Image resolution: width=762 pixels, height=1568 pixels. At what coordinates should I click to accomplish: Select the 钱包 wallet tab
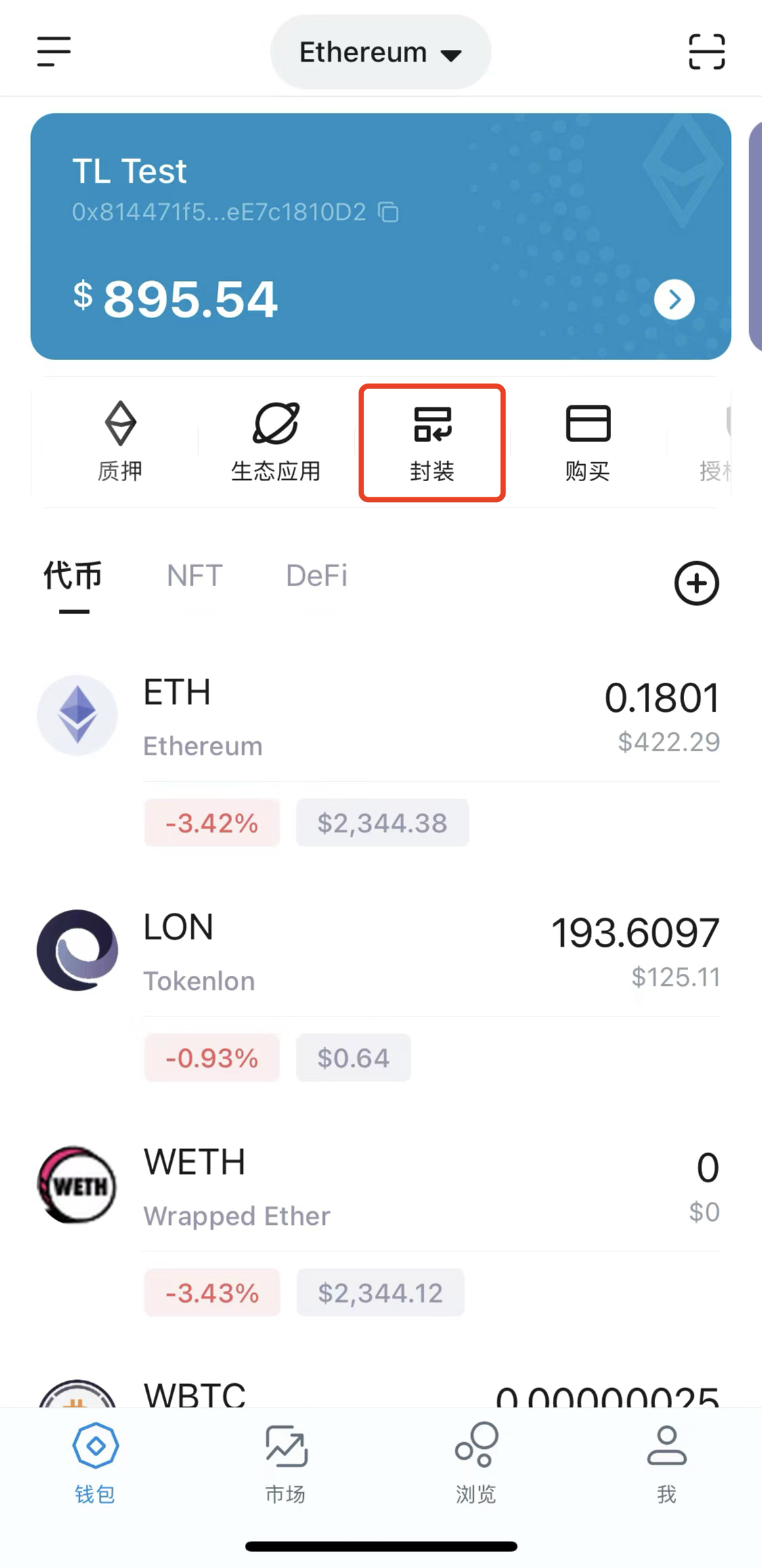click(x=95, y=1463)
